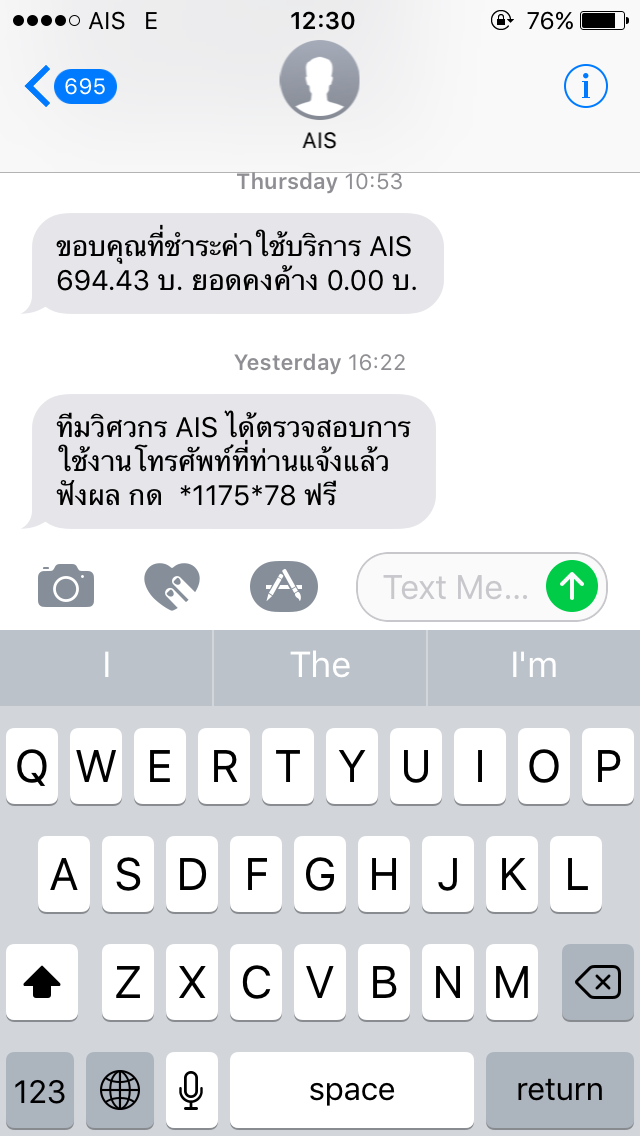
Task: Send the message with green arrow
Action: 572,587
